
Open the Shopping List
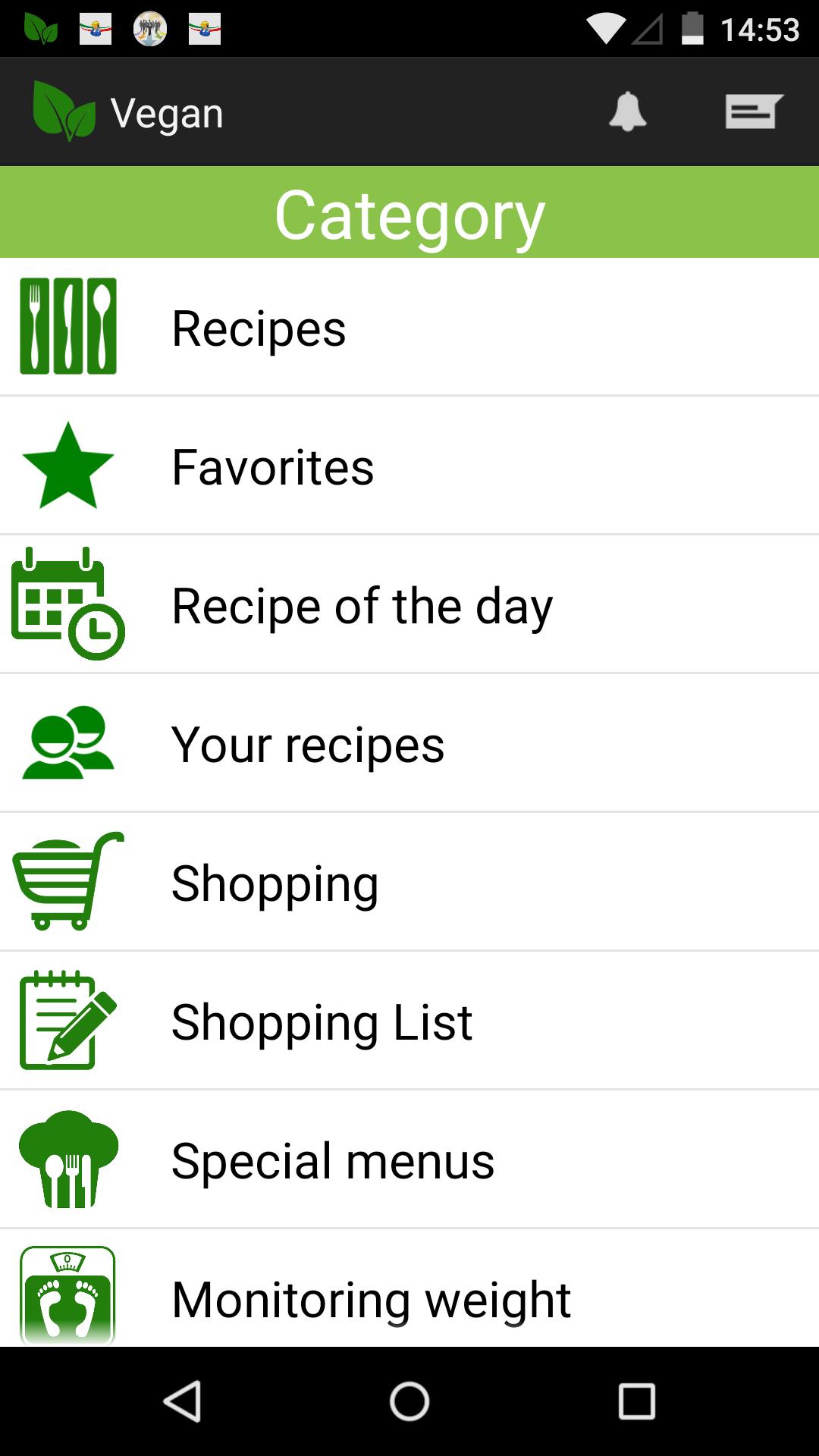click(x=409, y=1021)
